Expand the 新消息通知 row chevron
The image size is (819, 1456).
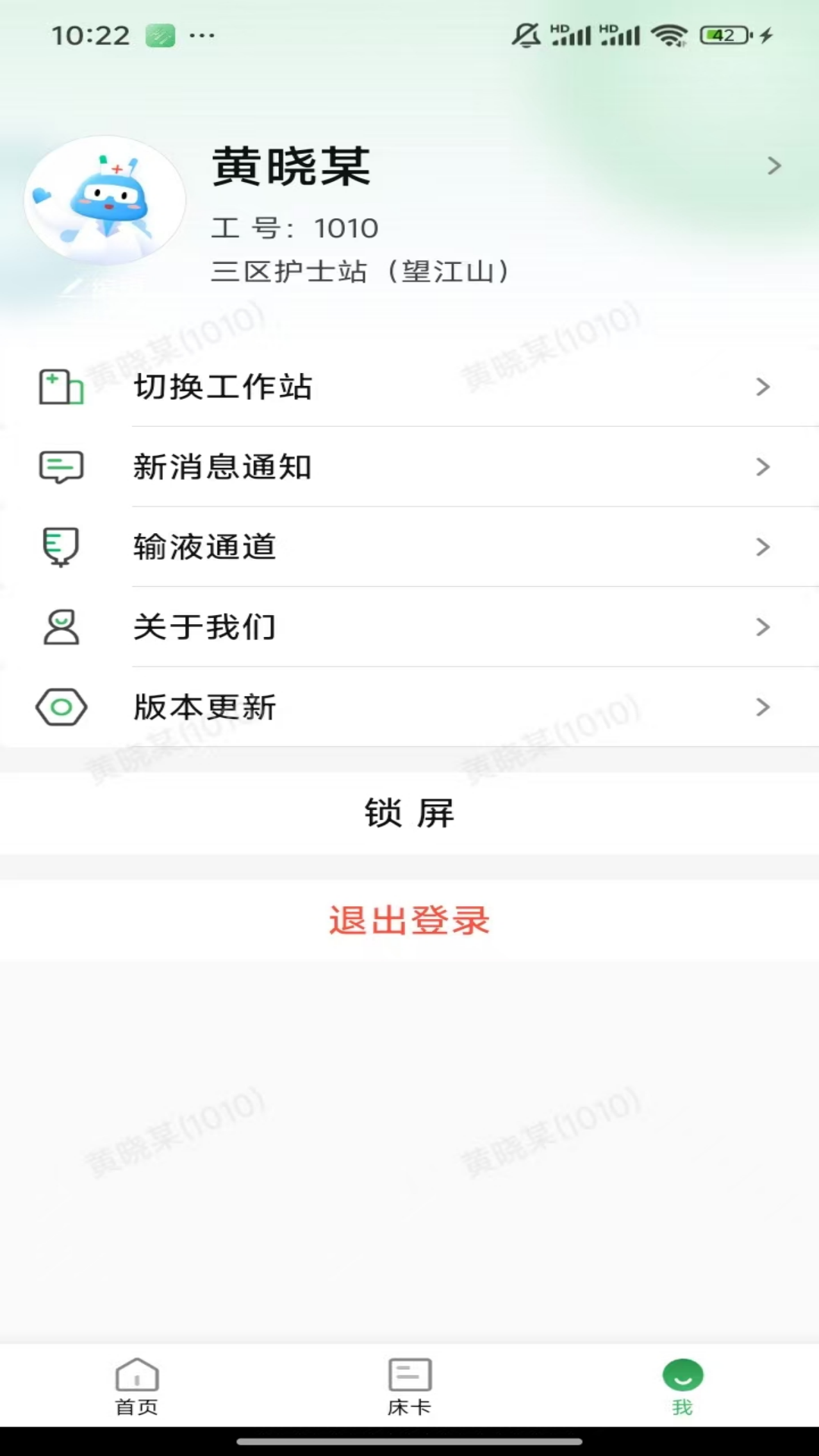(x=764, y=467)
